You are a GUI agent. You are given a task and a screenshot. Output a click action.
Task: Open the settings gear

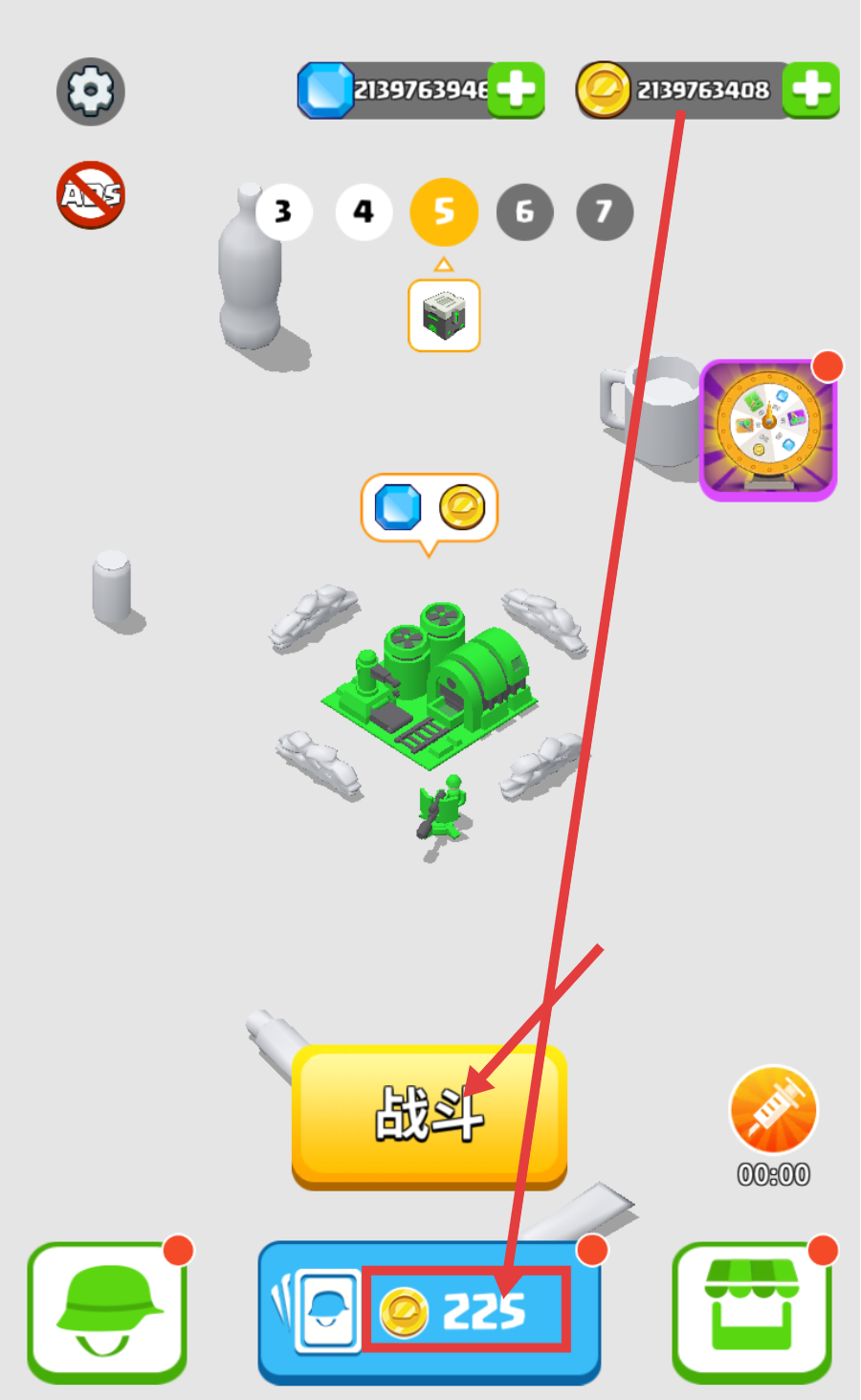tap(91, 92)
